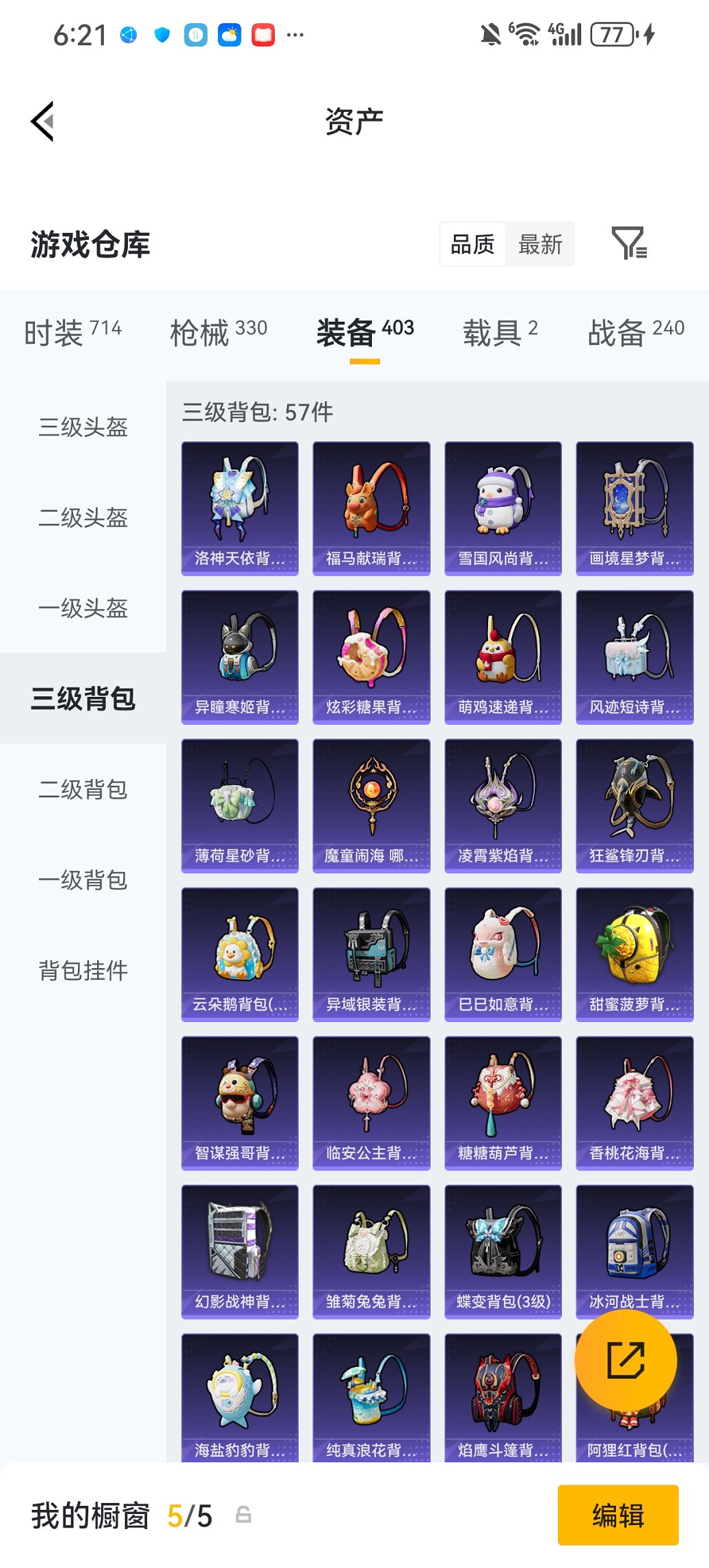Open the WiFi status indicator
Screen dimensions: 709x1568
coord(527,33)
